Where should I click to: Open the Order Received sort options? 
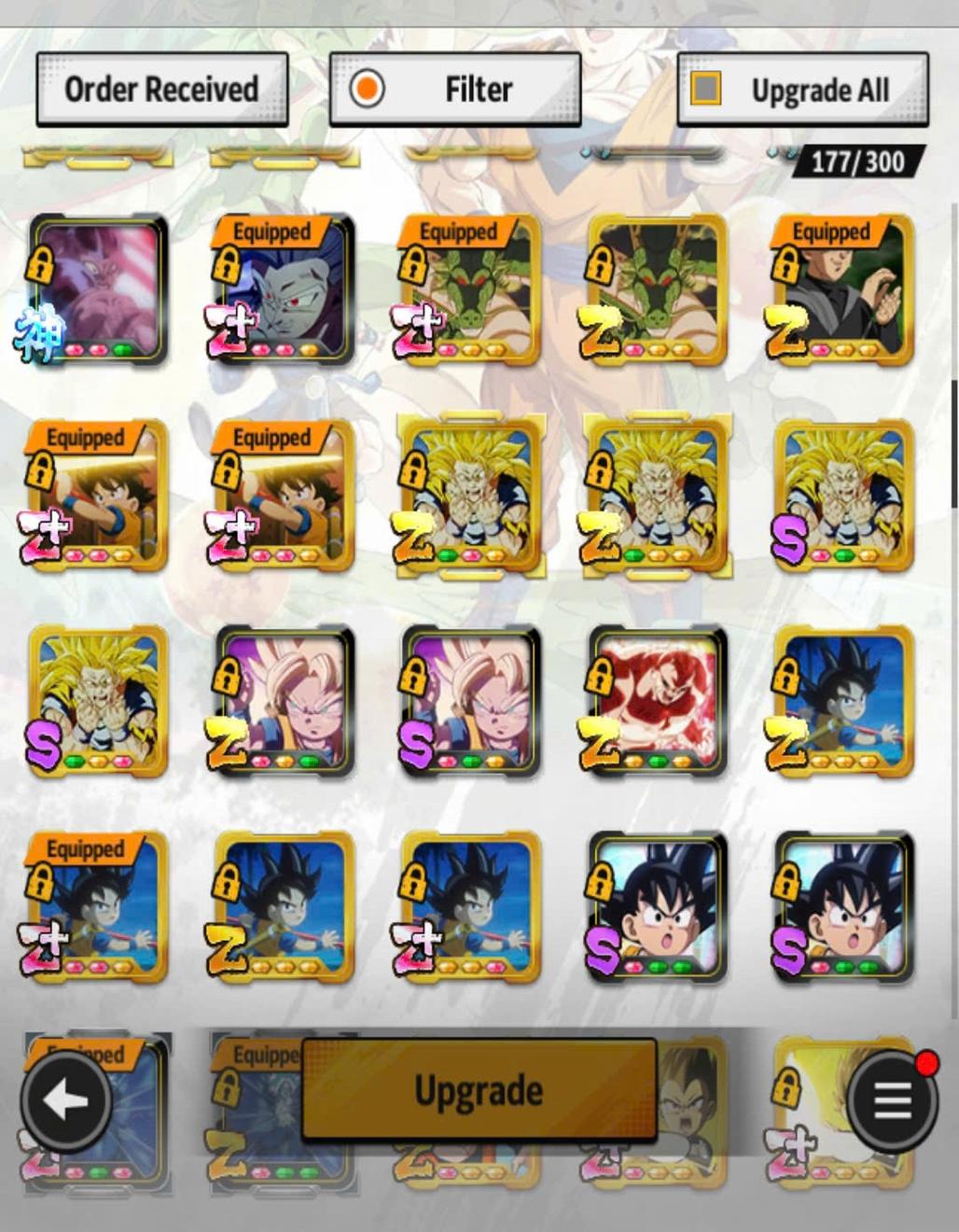(161, 90)
